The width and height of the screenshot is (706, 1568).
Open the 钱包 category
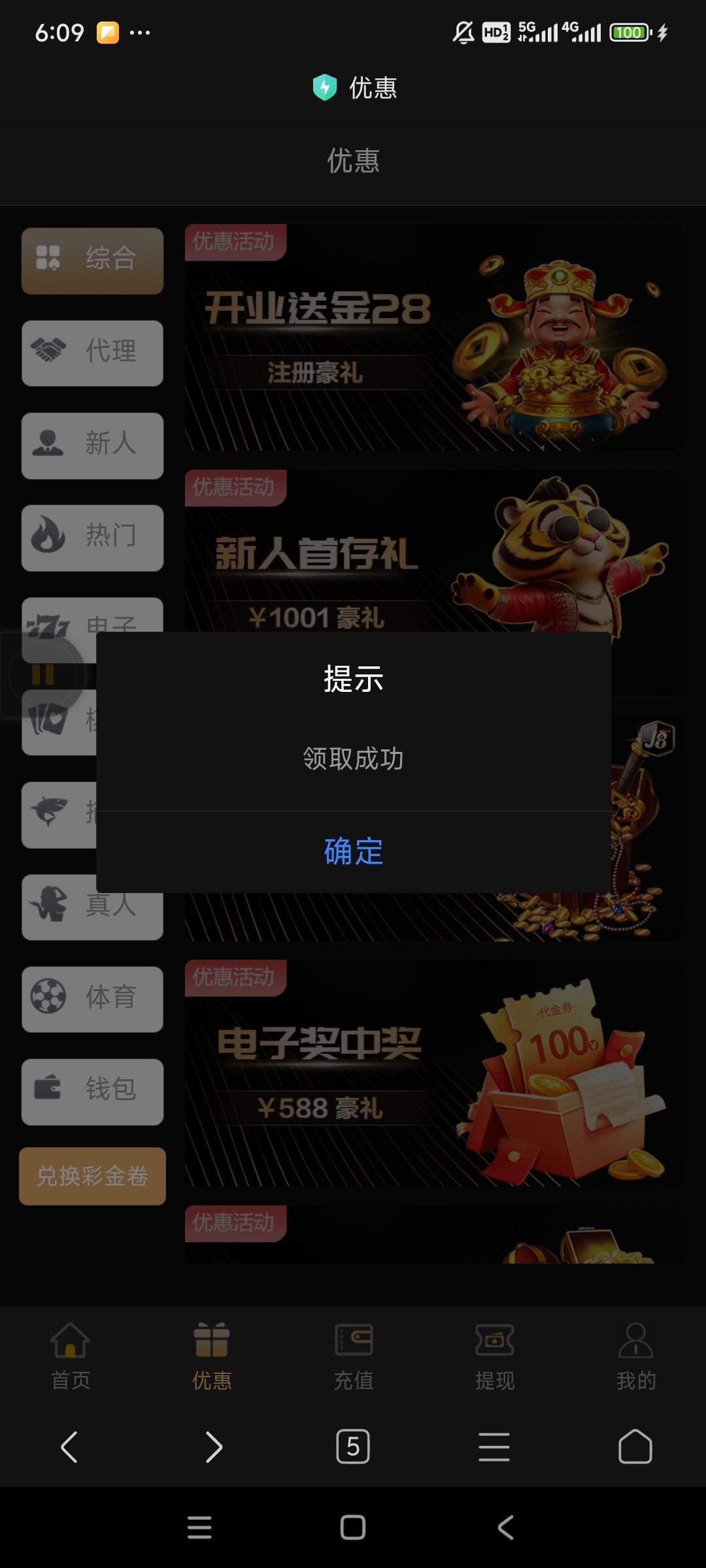pyautogui.click(x=92, y=1091)
